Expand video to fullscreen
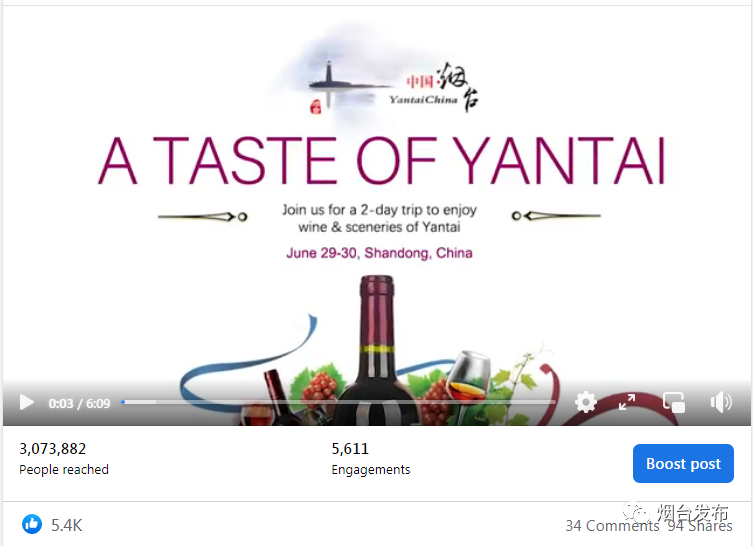Viewport: 753px width, 546px height. coord(627,403)
